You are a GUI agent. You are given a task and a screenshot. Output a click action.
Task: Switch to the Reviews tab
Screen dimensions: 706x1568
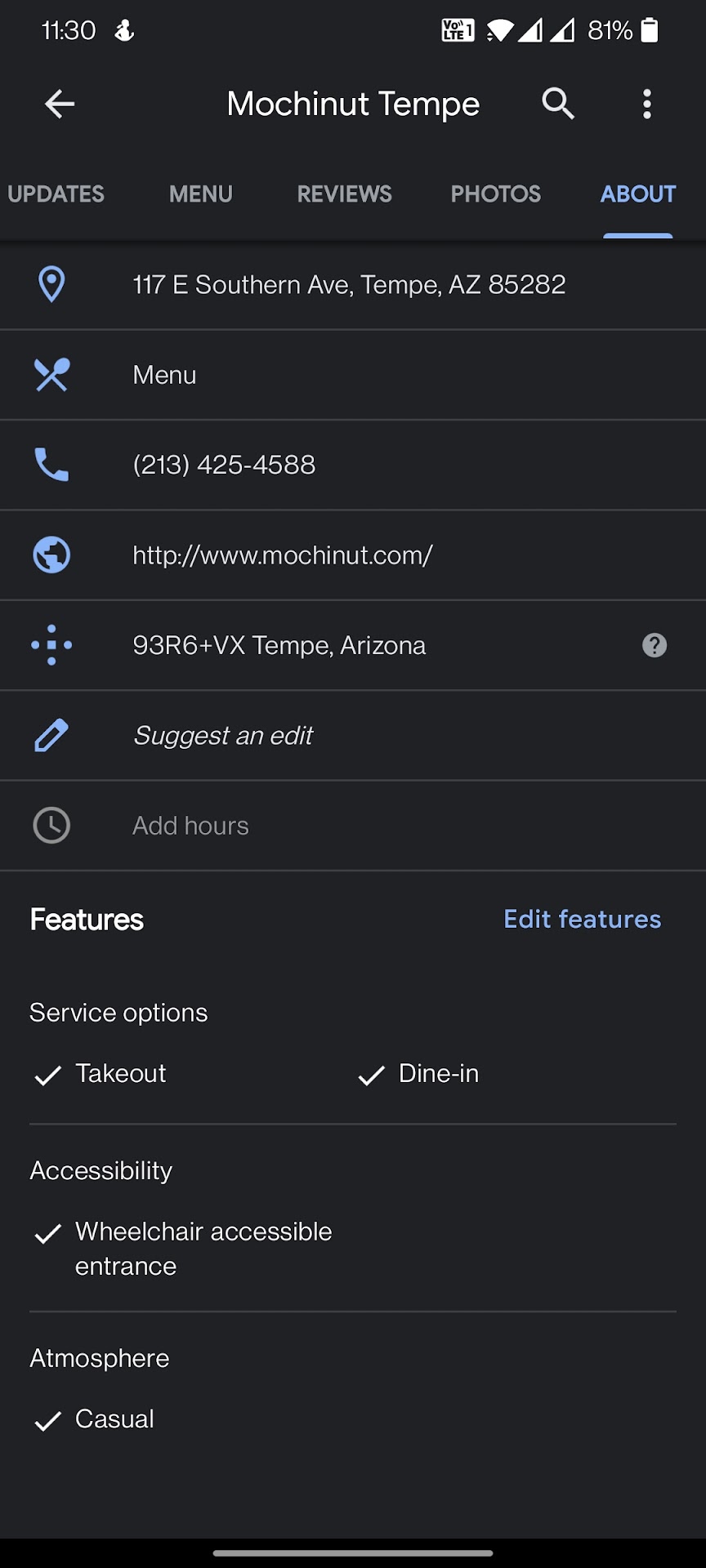tap(344, 194)
